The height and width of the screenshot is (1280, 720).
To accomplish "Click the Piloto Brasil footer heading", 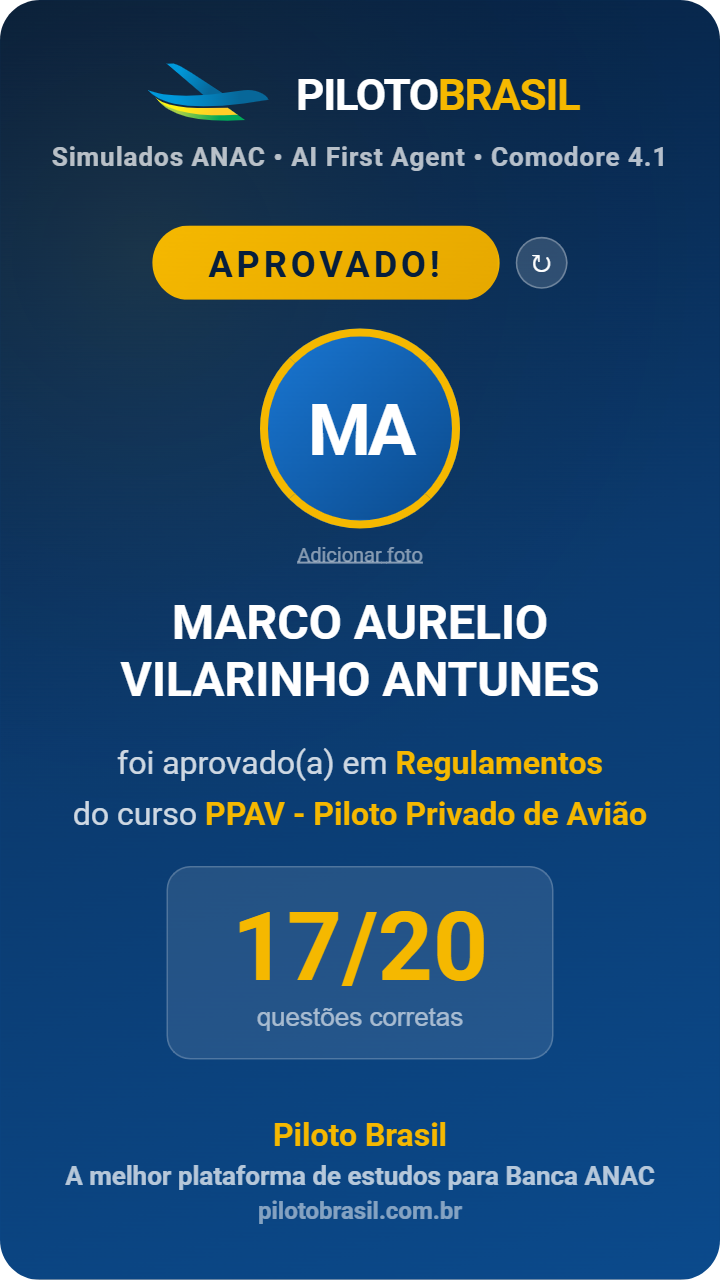I will (360, 1135).
